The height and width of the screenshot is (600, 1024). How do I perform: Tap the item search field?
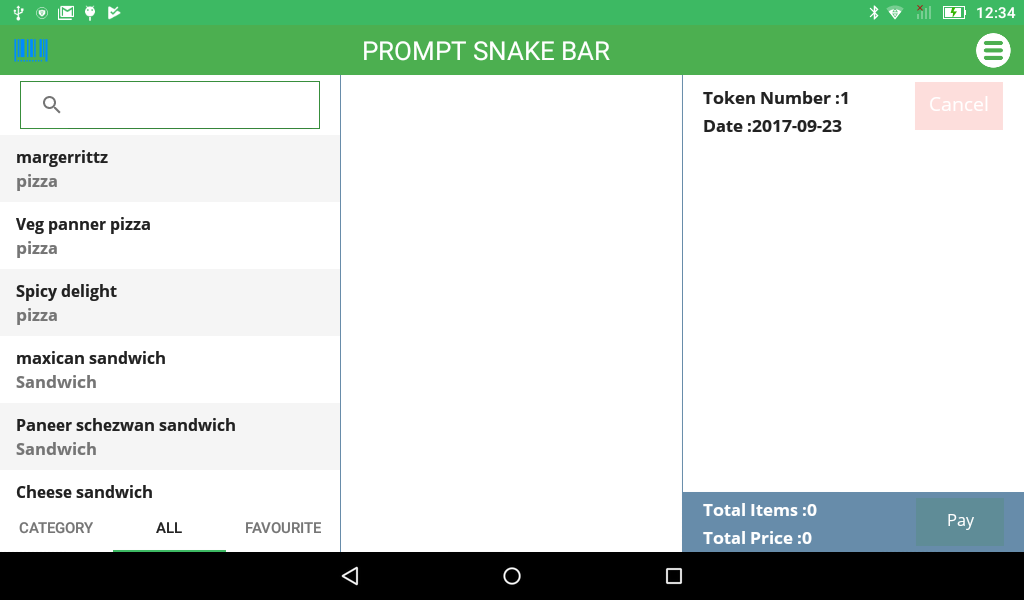[x=170, y=105]
